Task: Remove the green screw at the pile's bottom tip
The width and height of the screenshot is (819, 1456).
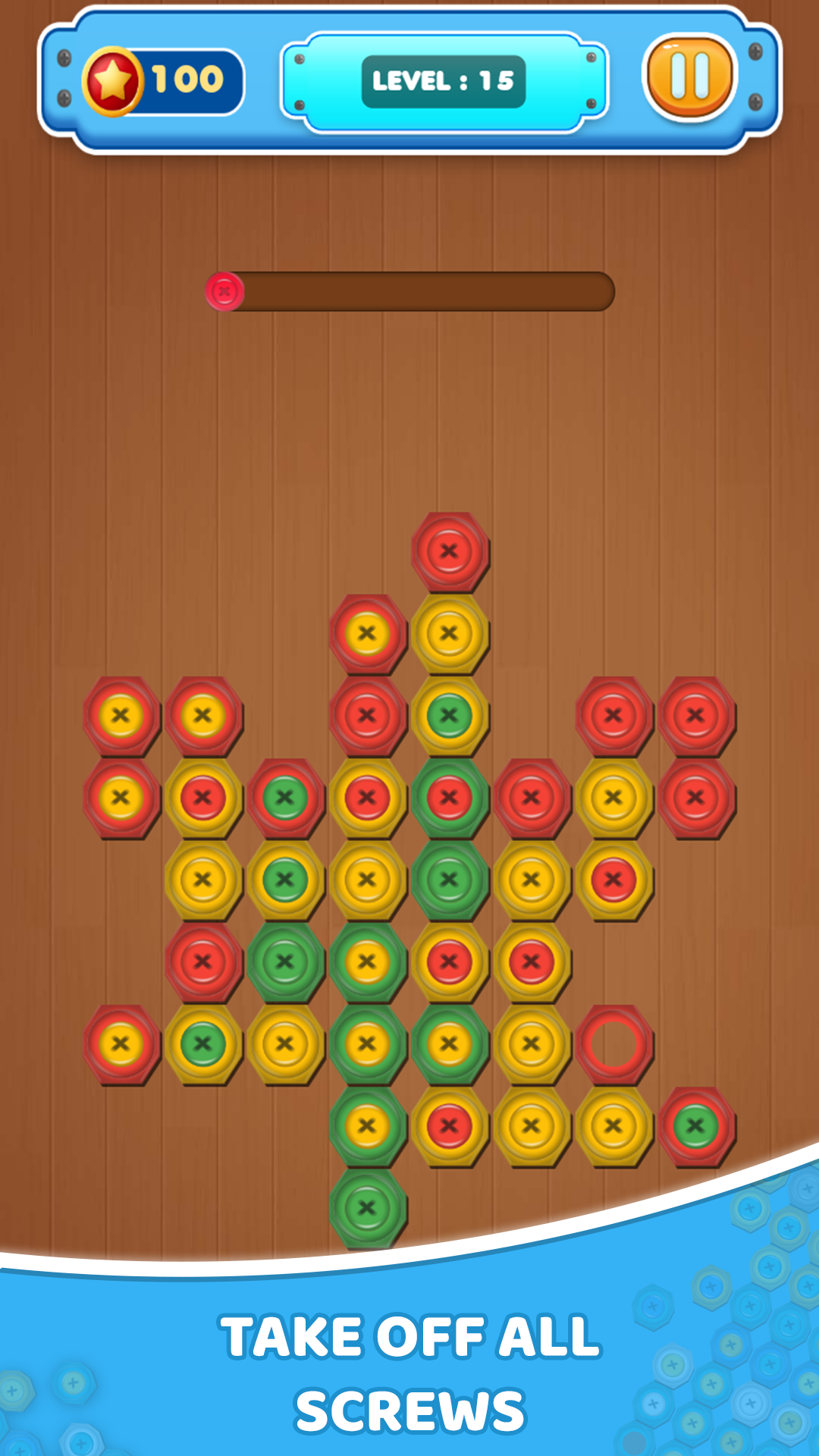Action: pyautogui.click(x=367, y=1207)
